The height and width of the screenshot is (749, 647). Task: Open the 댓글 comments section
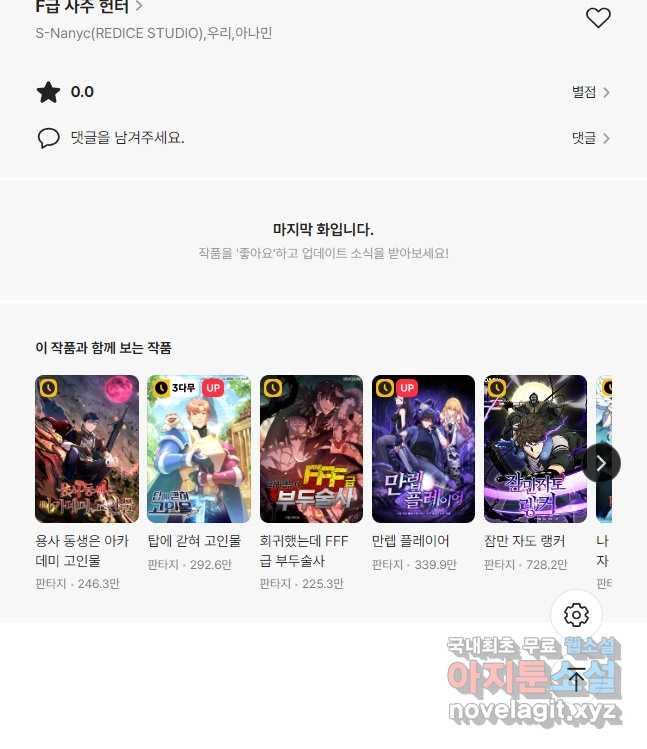(x=590, y=138)
